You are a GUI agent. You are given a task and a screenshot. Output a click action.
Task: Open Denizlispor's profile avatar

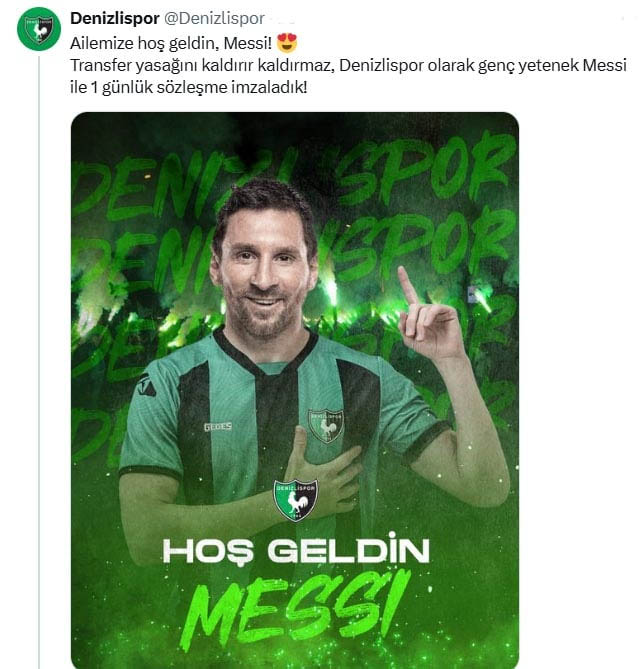39,29
